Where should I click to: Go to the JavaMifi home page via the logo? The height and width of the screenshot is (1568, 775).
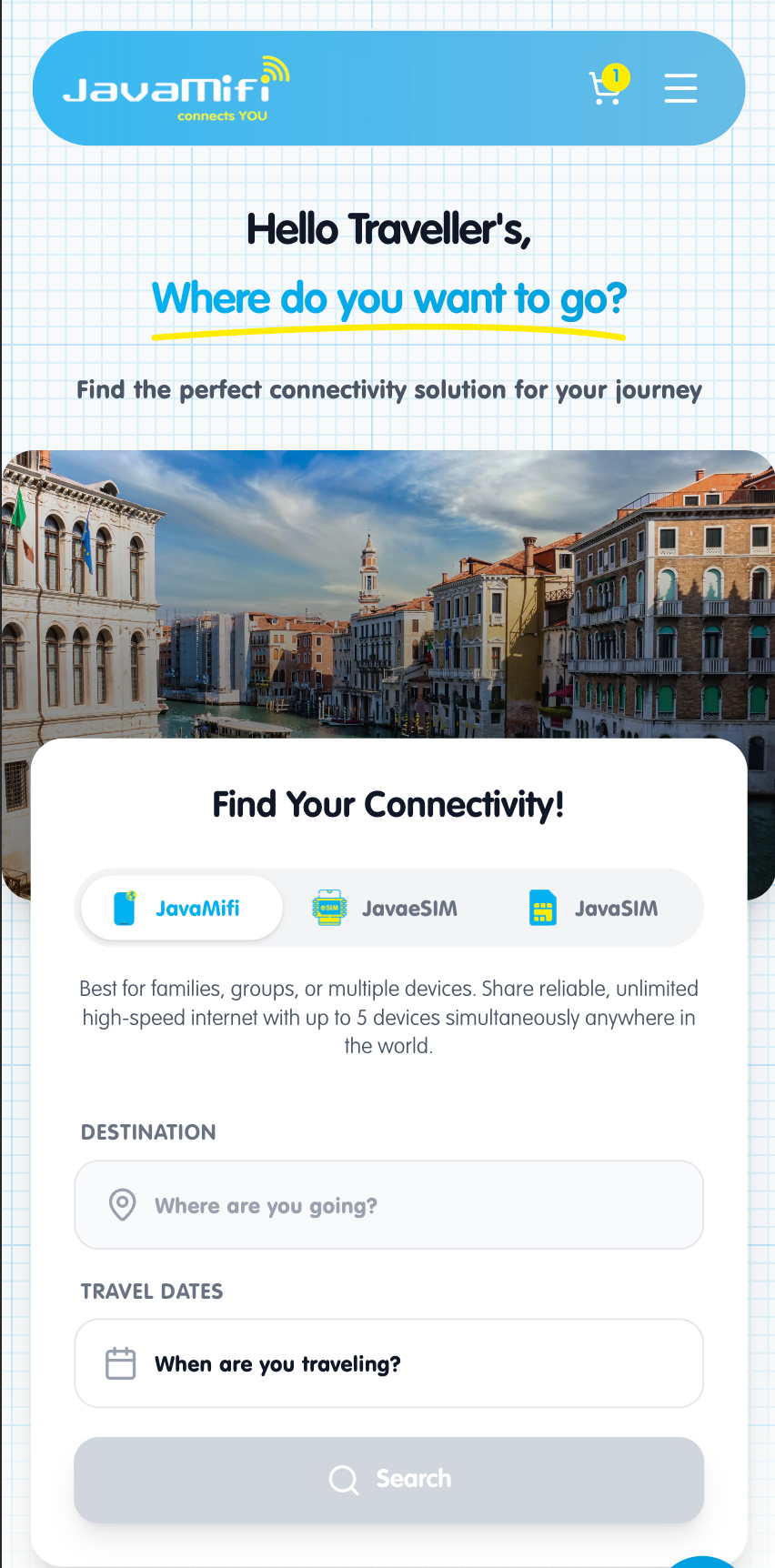pos(175,89)
